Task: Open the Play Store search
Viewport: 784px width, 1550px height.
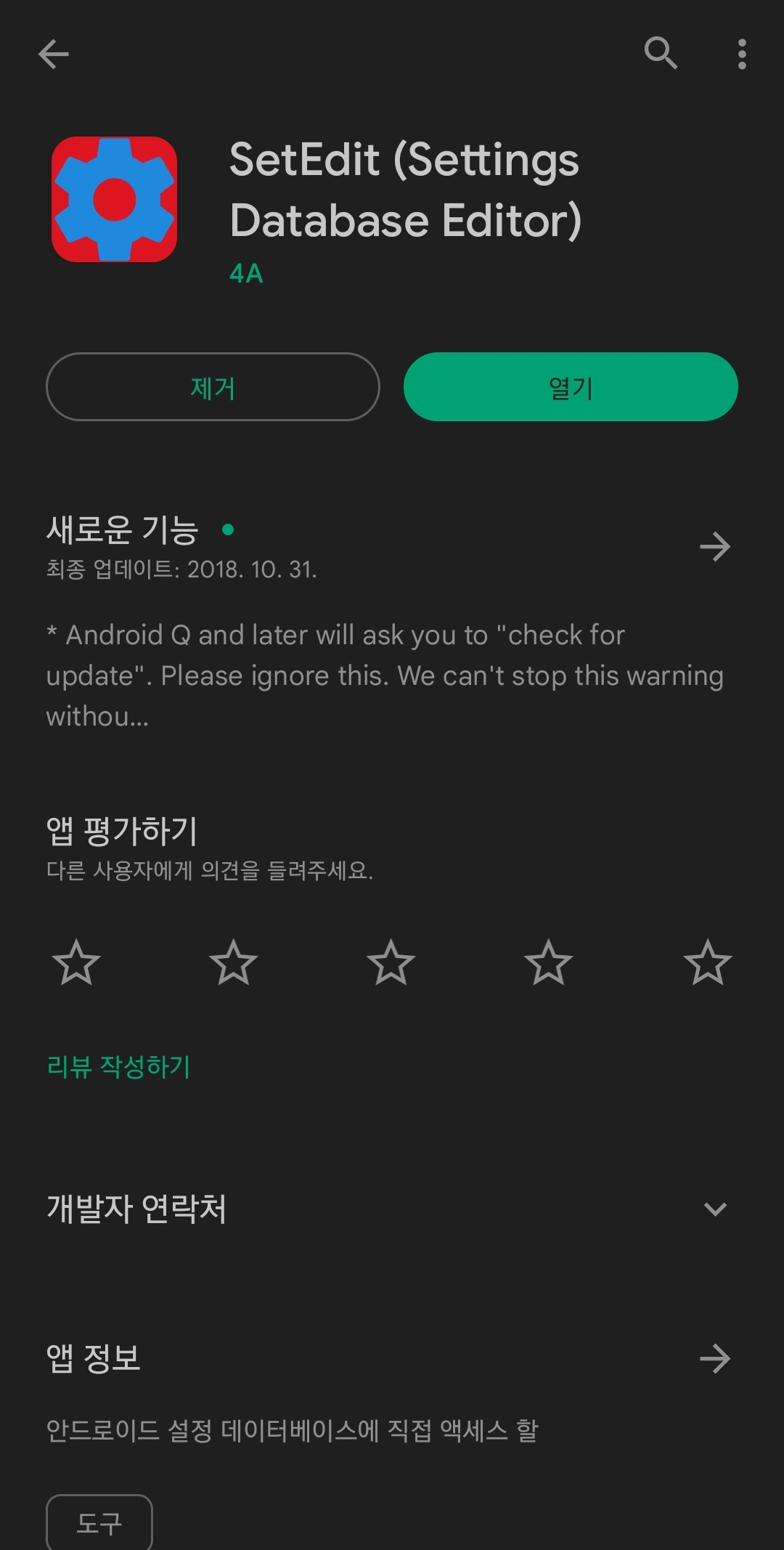Action: [x=661, y=54]
